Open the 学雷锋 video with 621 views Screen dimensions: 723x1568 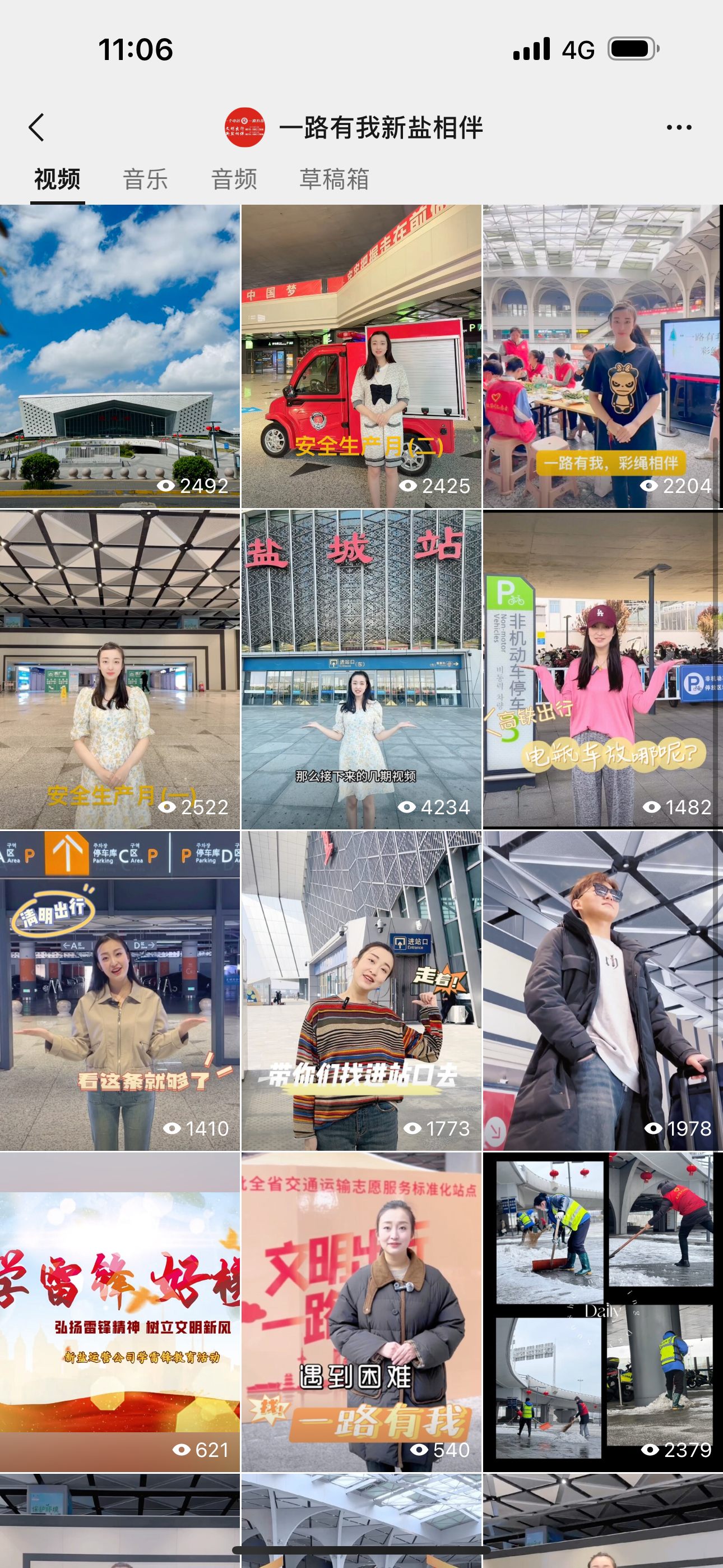click(120, 1312)
